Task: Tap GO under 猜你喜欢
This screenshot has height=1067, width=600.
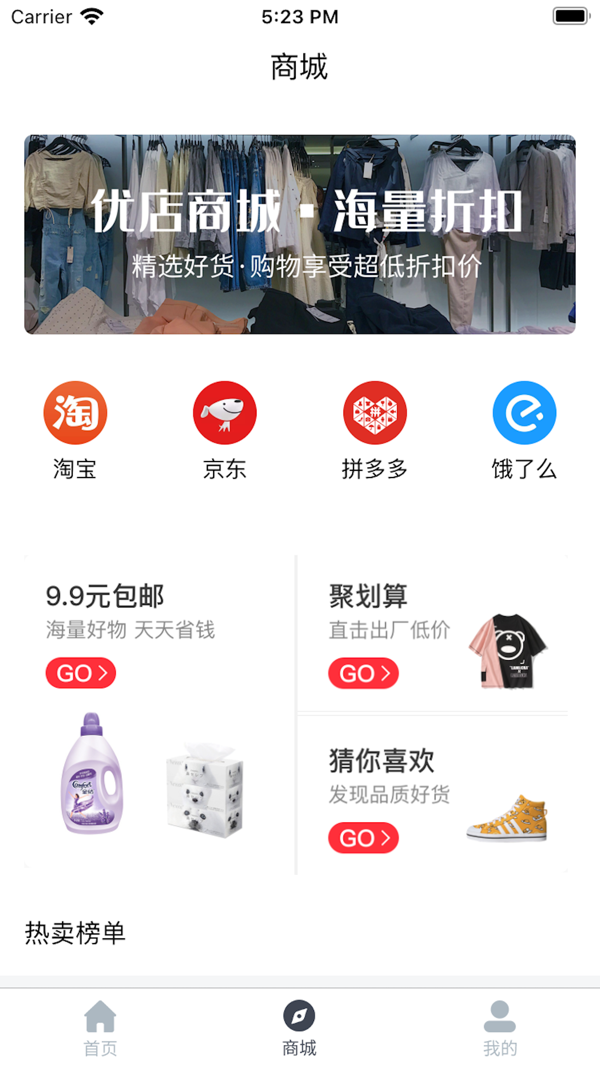Action: click(x=363, y=838)
